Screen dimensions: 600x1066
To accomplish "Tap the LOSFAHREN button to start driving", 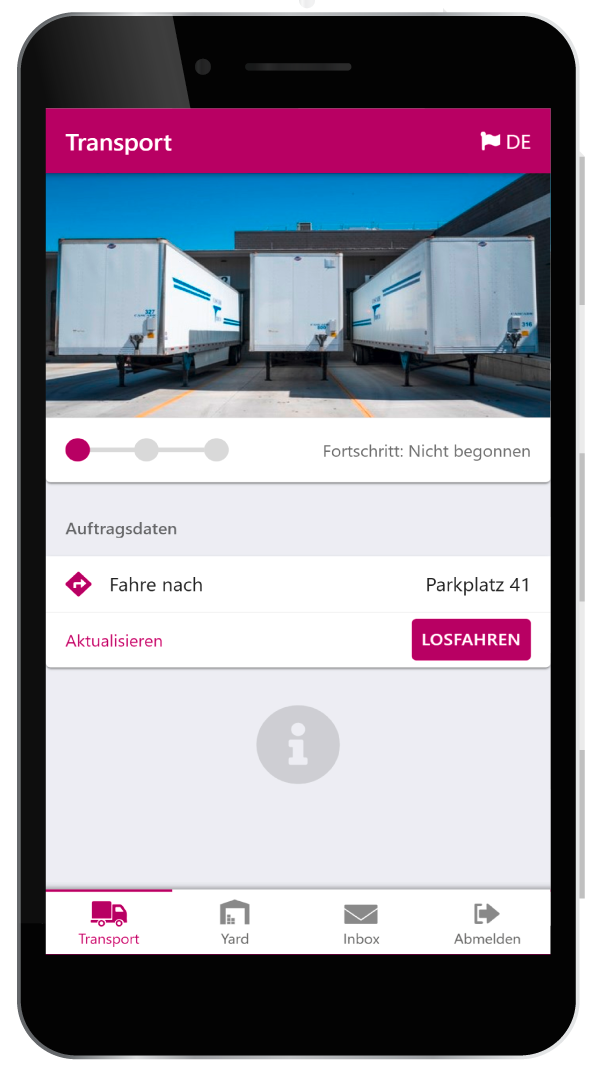I will tap(471, 640).
